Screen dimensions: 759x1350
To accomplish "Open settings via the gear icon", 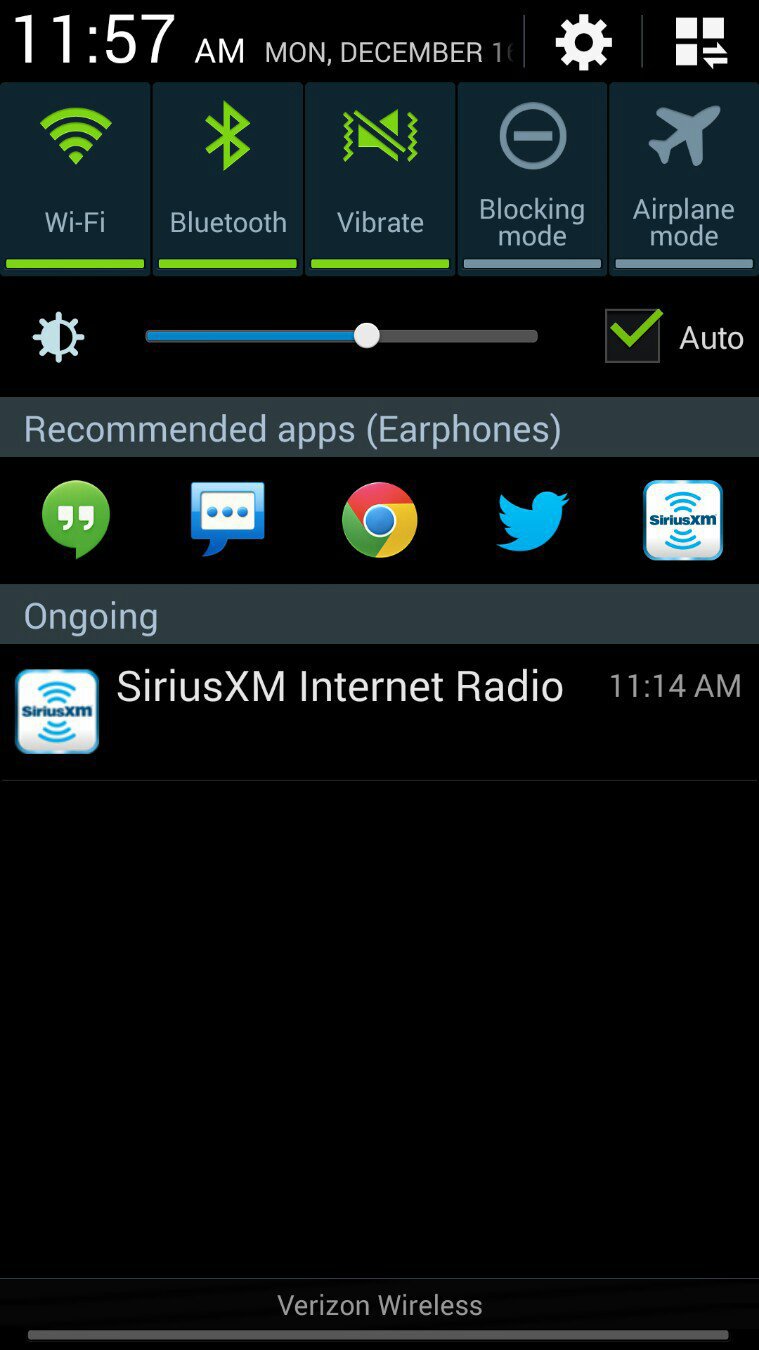I will pos(583,43).
